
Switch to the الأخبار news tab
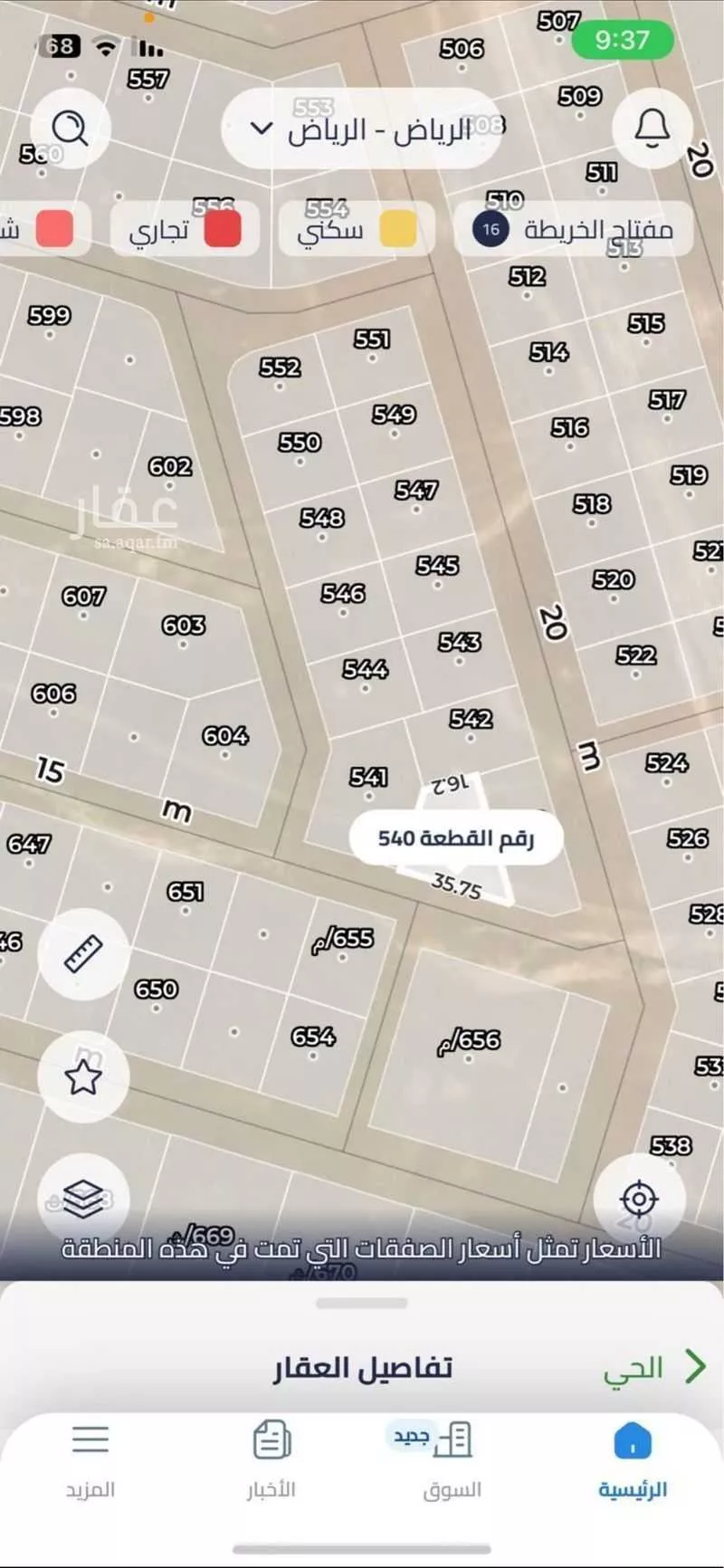tap(271, 1459)
